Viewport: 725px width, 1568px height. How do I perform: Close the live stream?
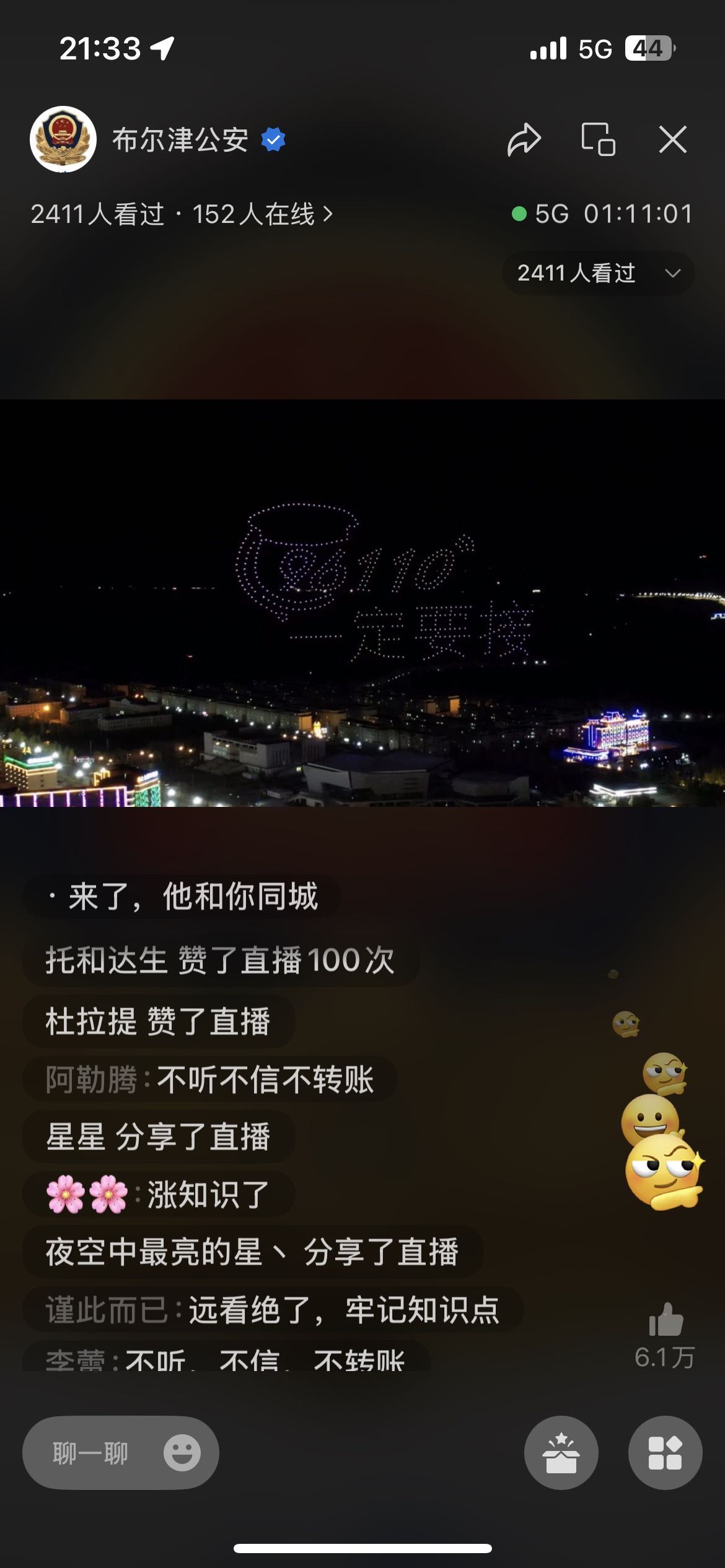[672, 139]
